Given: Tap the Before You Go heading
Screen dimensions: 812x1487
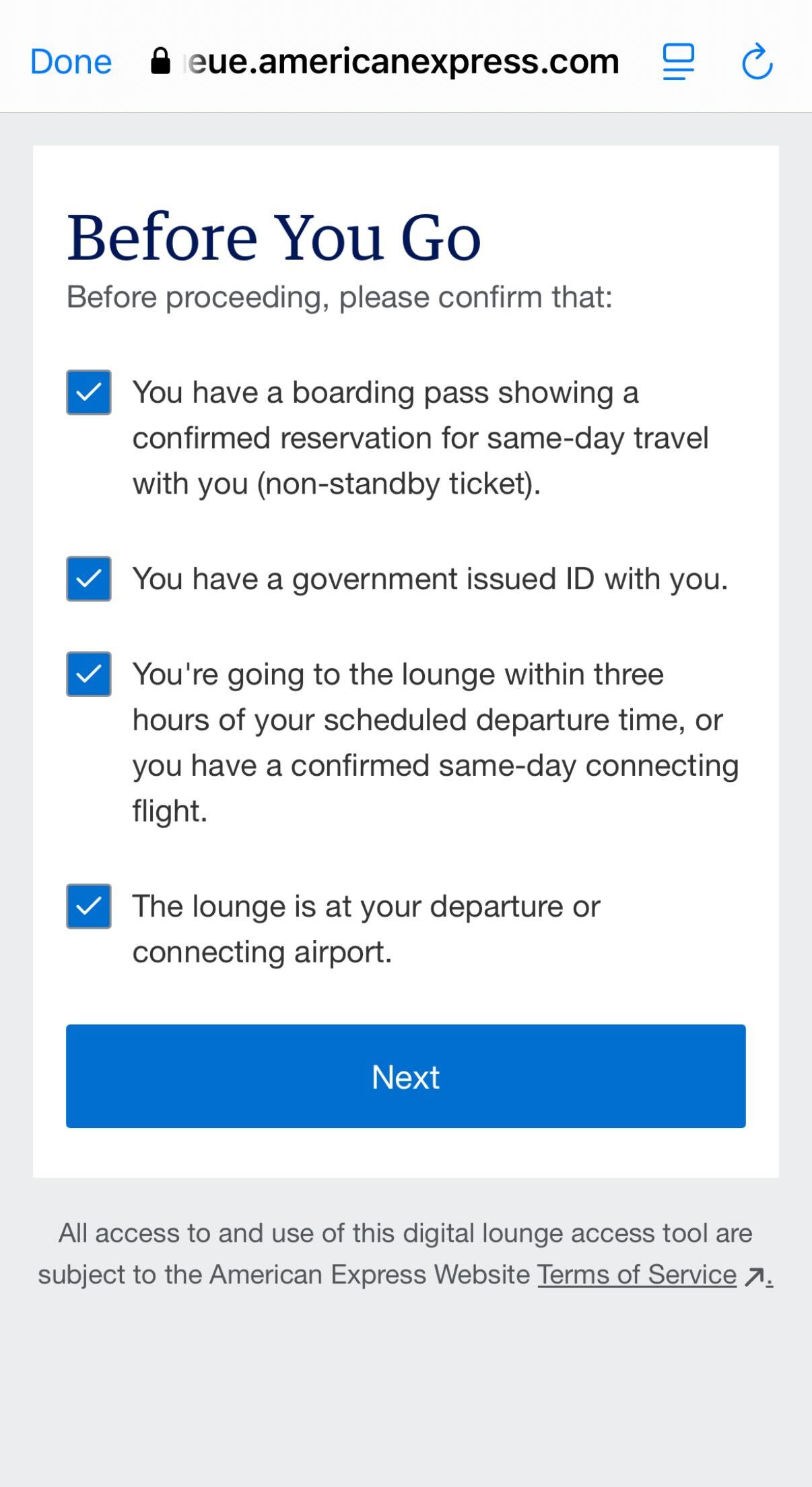Looking at the screenshot, I should tap(273, 237).
